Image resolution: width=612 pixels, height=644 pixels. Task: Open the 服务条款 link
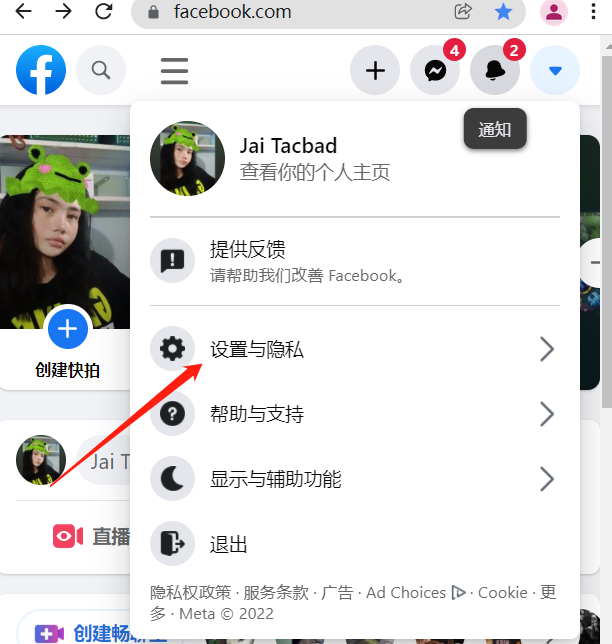coord(276,593)
